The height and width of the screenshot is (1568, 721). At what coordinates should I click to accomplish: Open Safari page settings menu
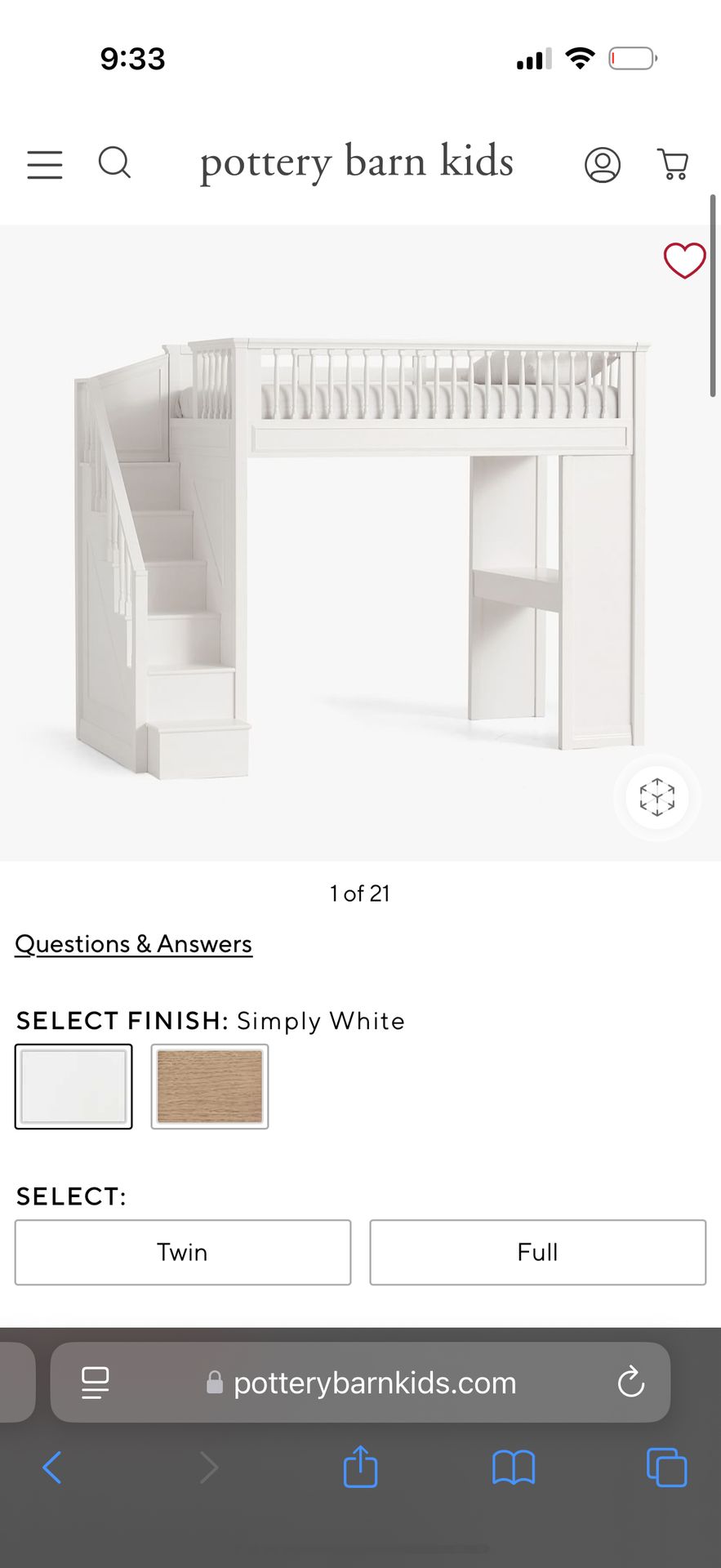click(96, 1383)
